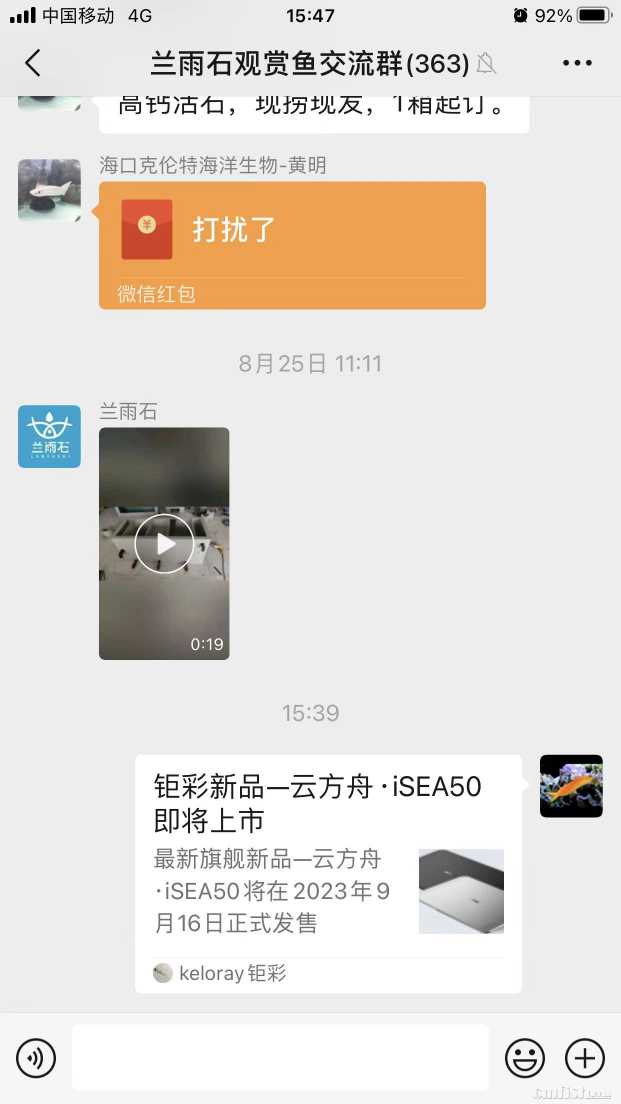View 兰雨石's profile avatar
The image size is (621, 1104).
tap(49, 436)
